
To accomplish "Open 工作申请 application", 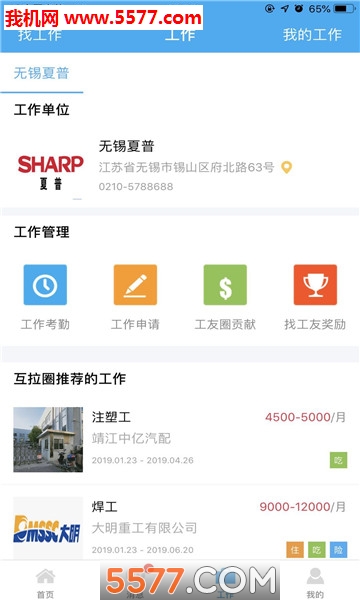I will [x=135, y=297].
